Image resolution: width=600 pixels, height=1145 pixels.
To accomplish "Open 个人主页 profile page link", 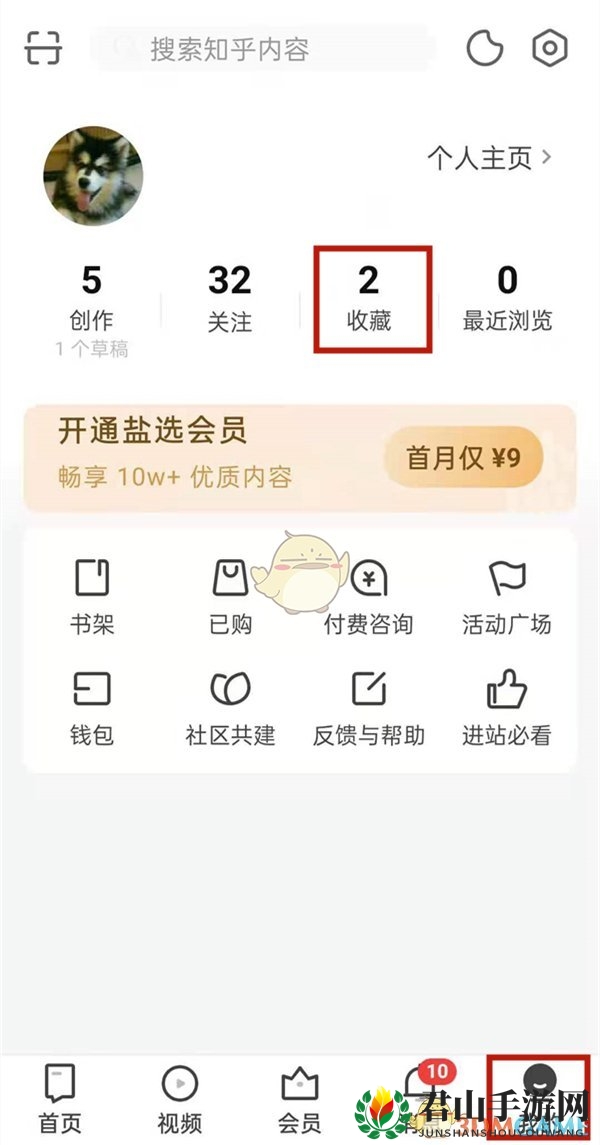I will click(490, 157).
